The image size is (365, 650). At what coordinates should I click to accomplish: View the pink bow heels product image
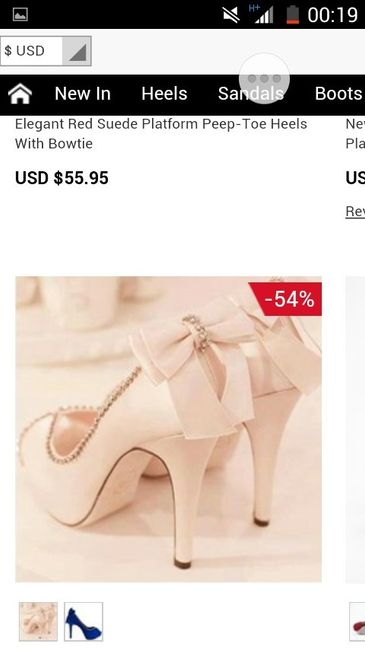coord(168,429)
